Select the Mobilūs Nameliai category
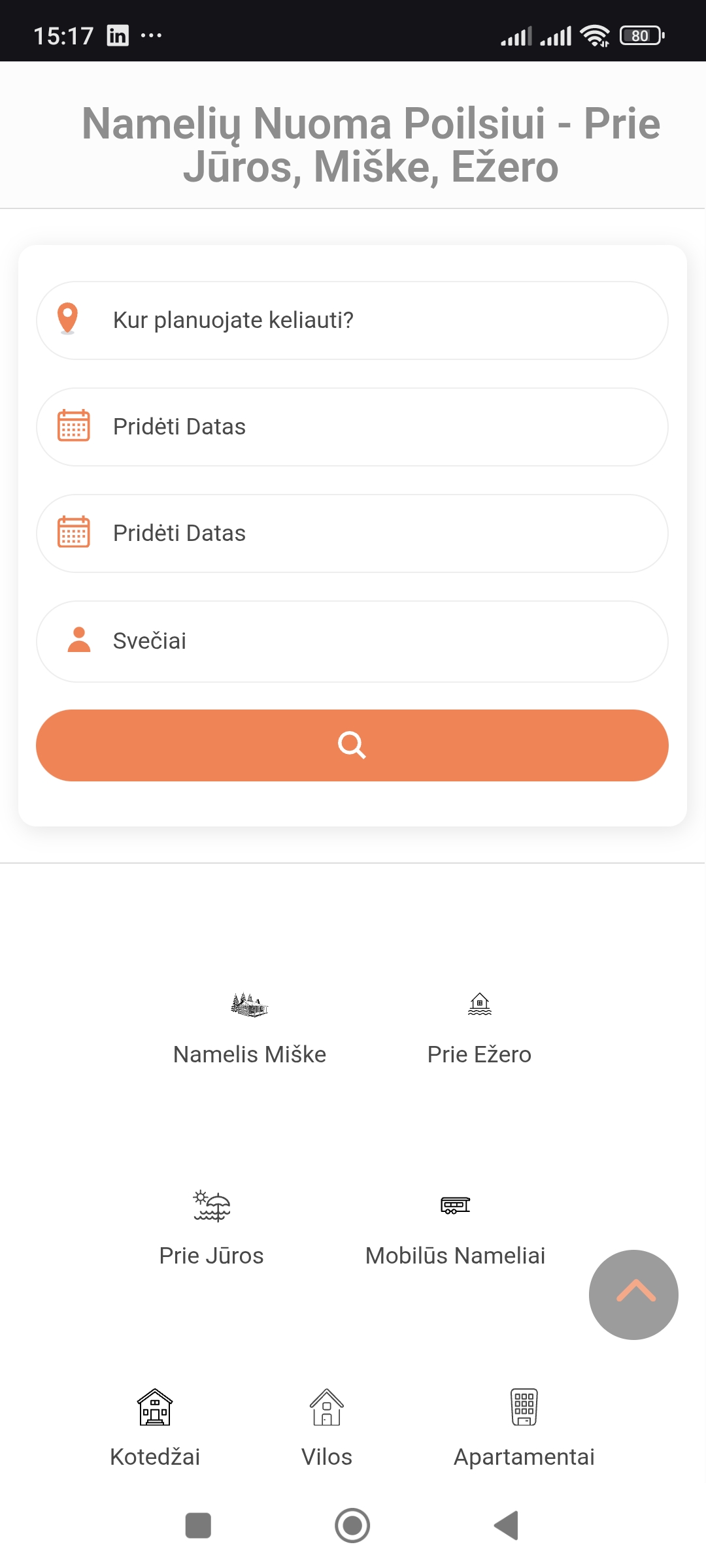Screen dimensions: 706x1568 pyautogui.click(x=456, y=1230)
